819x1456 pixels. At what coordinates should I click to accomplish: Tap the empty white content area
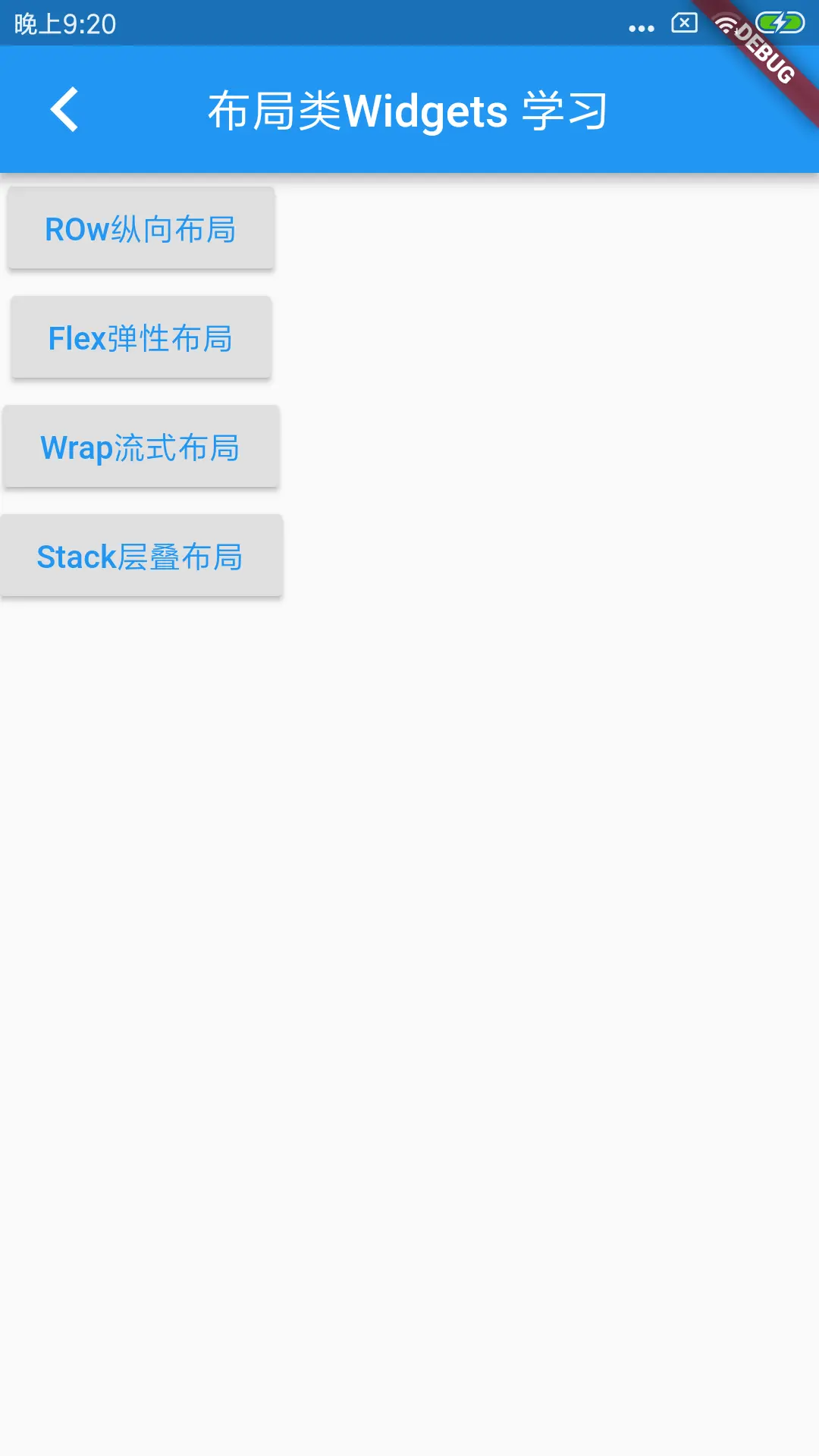point(531,910)
